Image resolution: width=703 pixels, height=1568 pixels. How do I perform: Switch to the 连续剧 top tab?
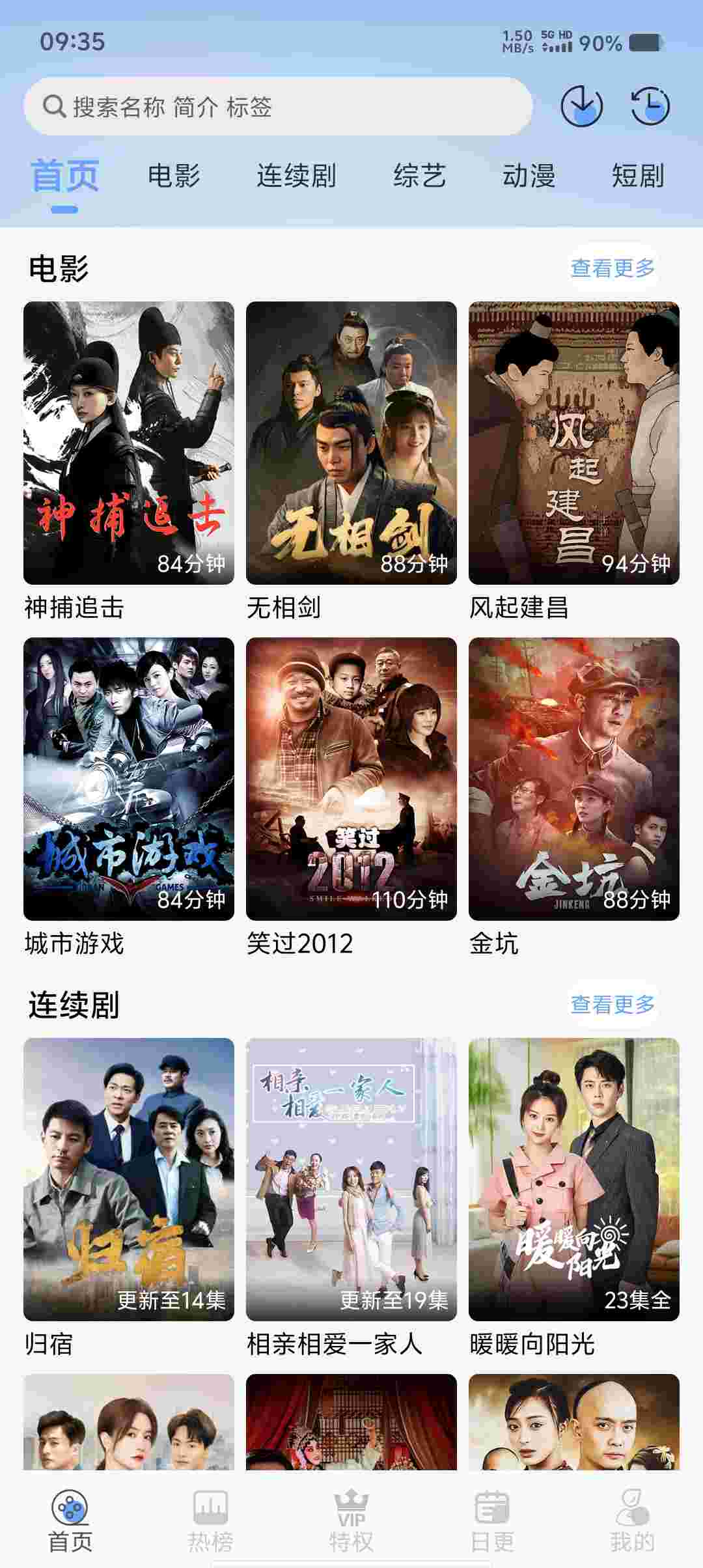(296, 176)
